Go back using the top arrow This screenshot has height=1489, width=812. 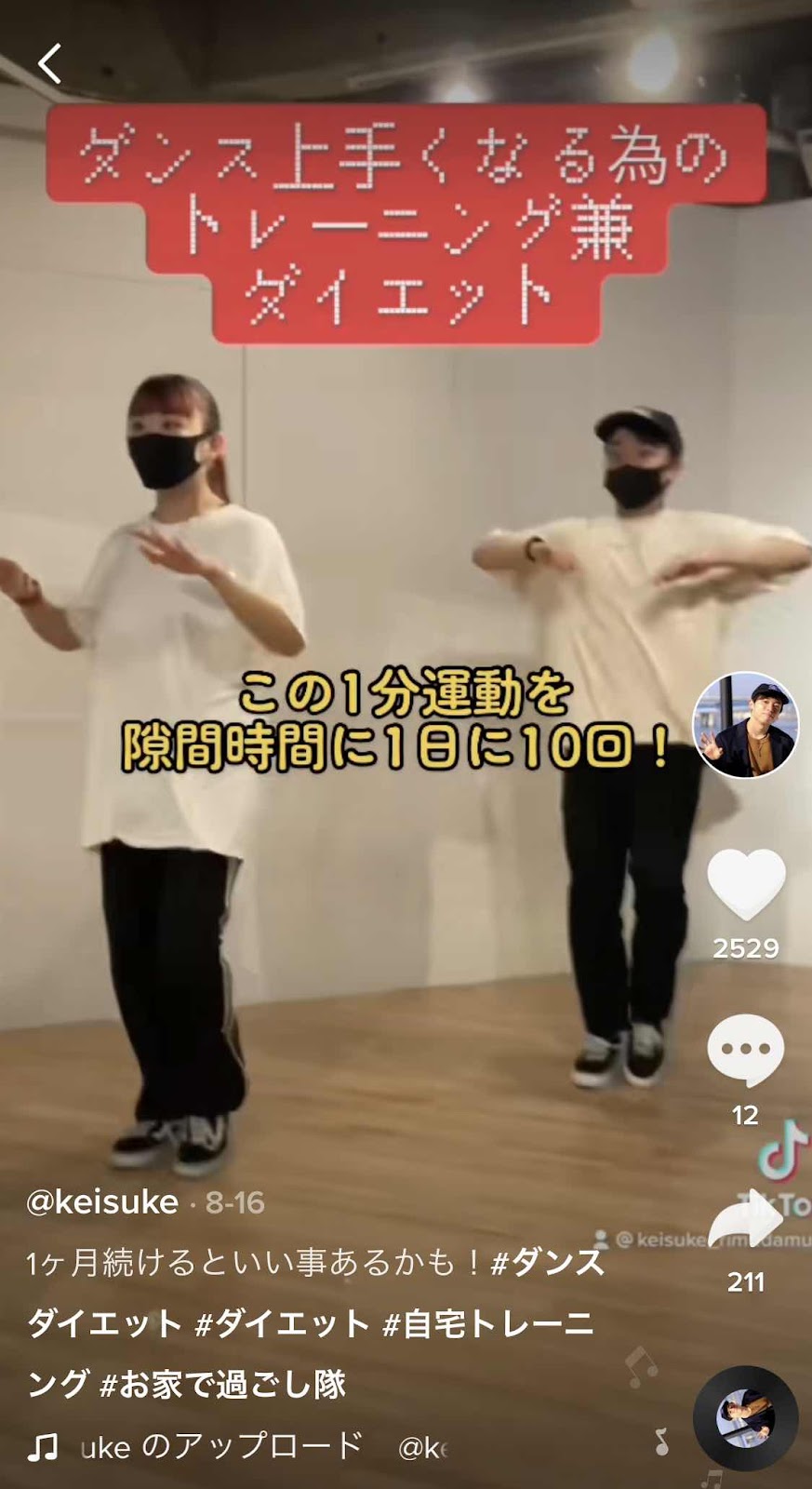coord(49,63)
